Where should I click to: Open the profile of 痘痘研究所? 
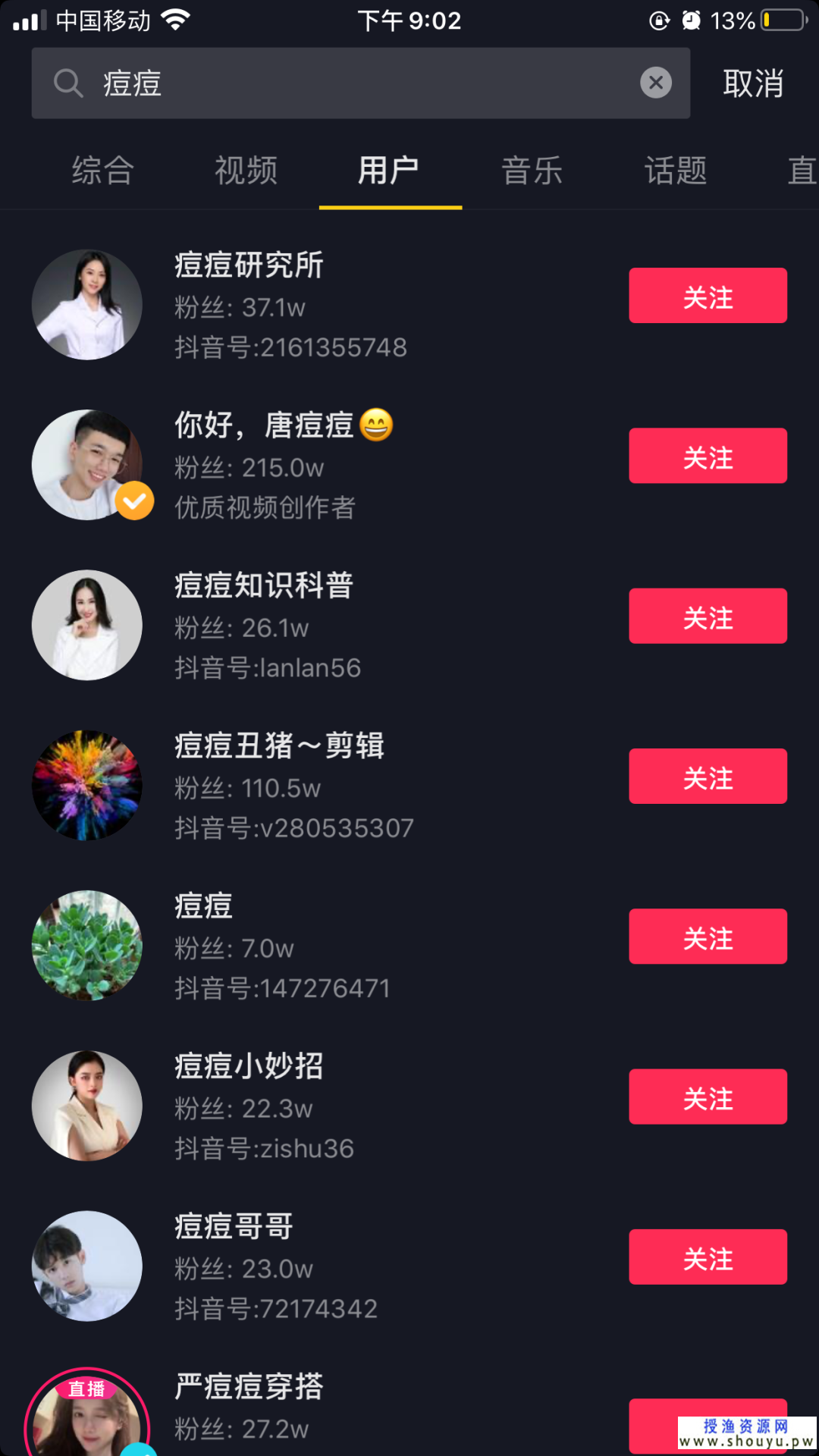pos(87,305)
